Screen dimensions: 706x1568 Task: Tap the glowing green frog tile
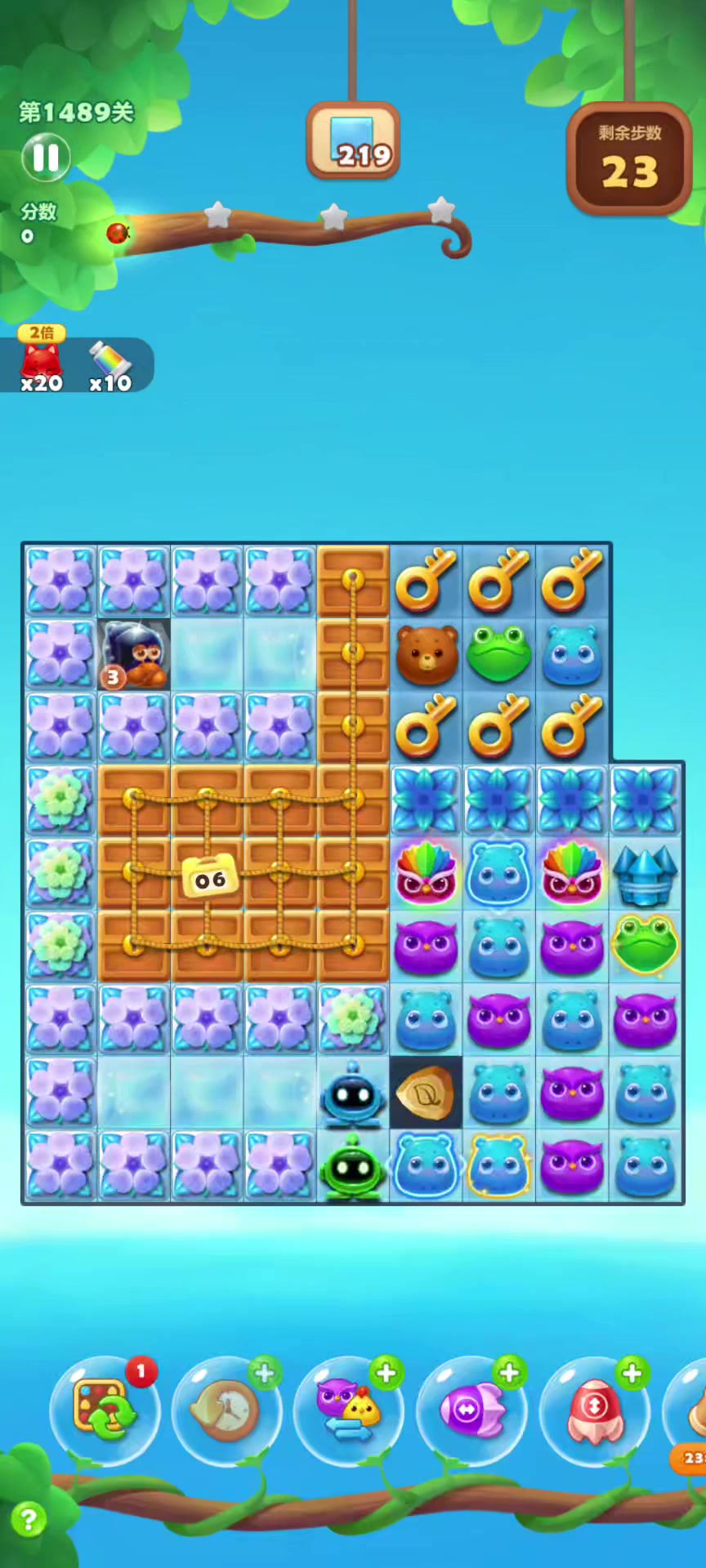point(645,946)
